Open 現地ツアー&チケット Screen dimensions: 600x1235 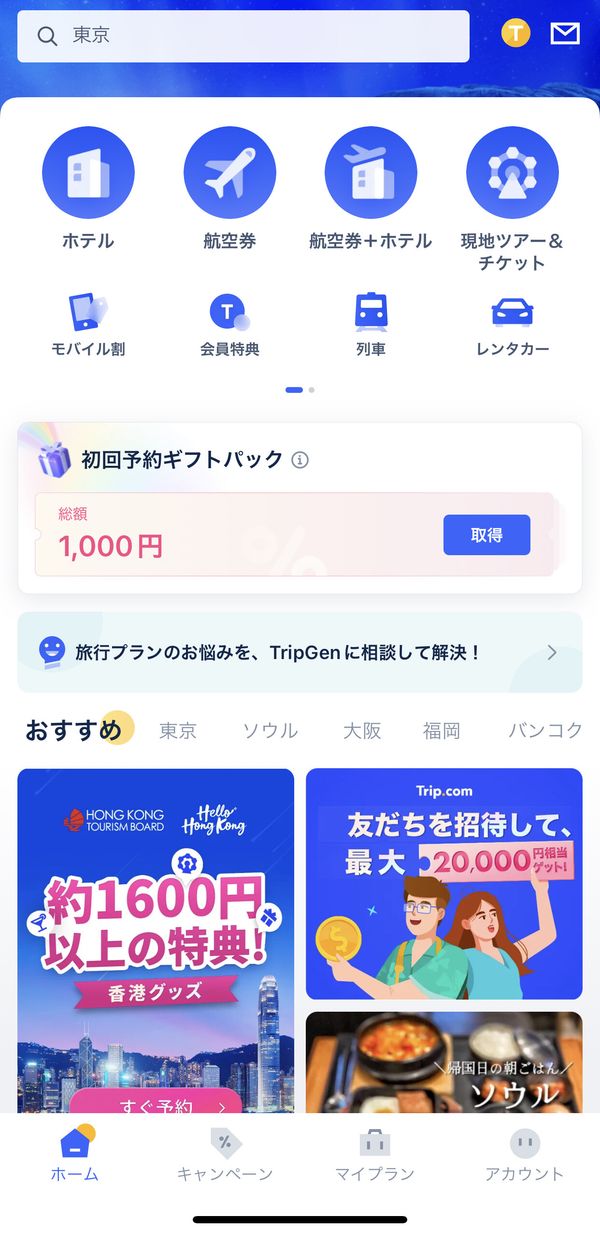[512, 200]
